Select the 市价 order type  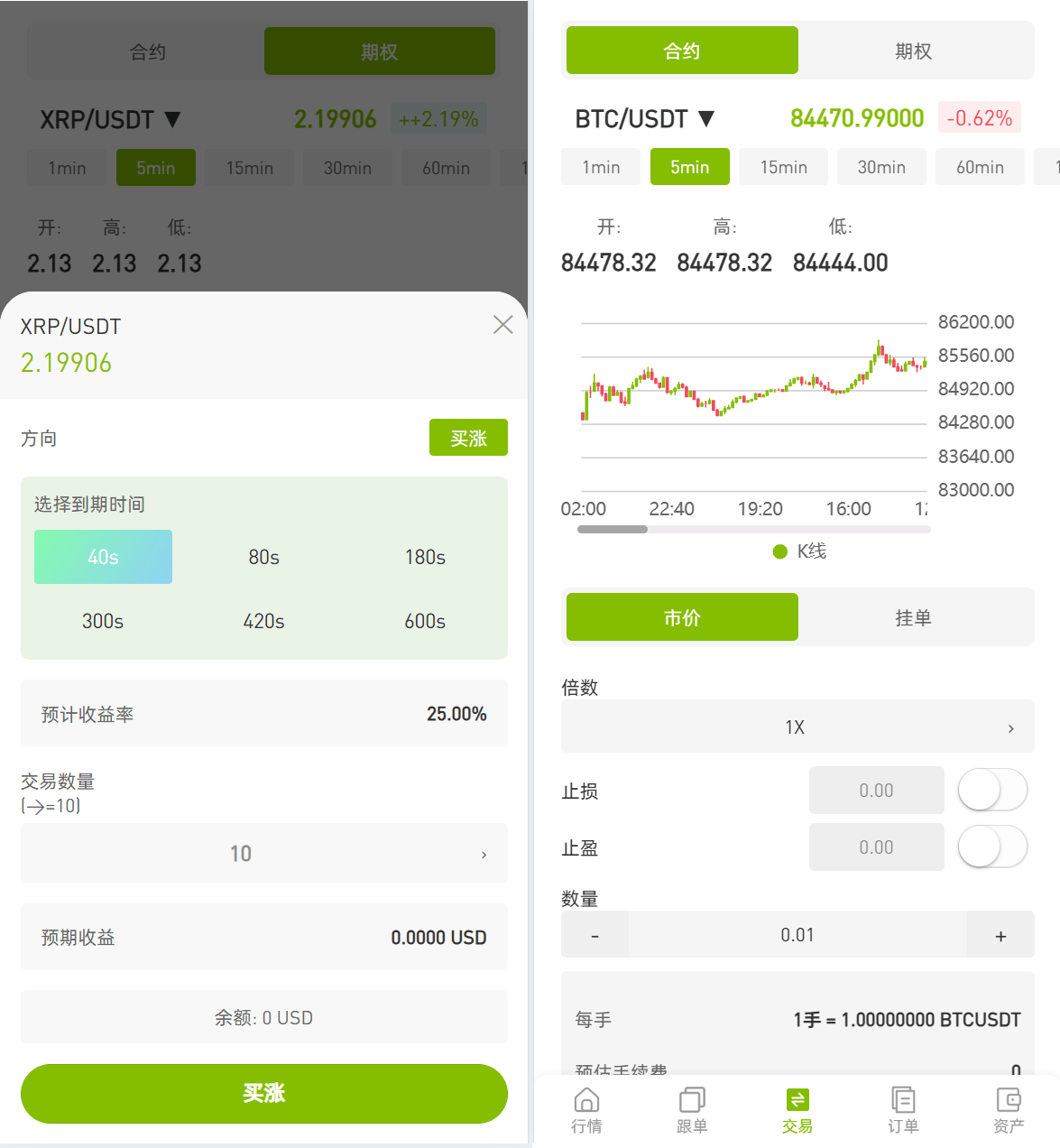[682, 617]
